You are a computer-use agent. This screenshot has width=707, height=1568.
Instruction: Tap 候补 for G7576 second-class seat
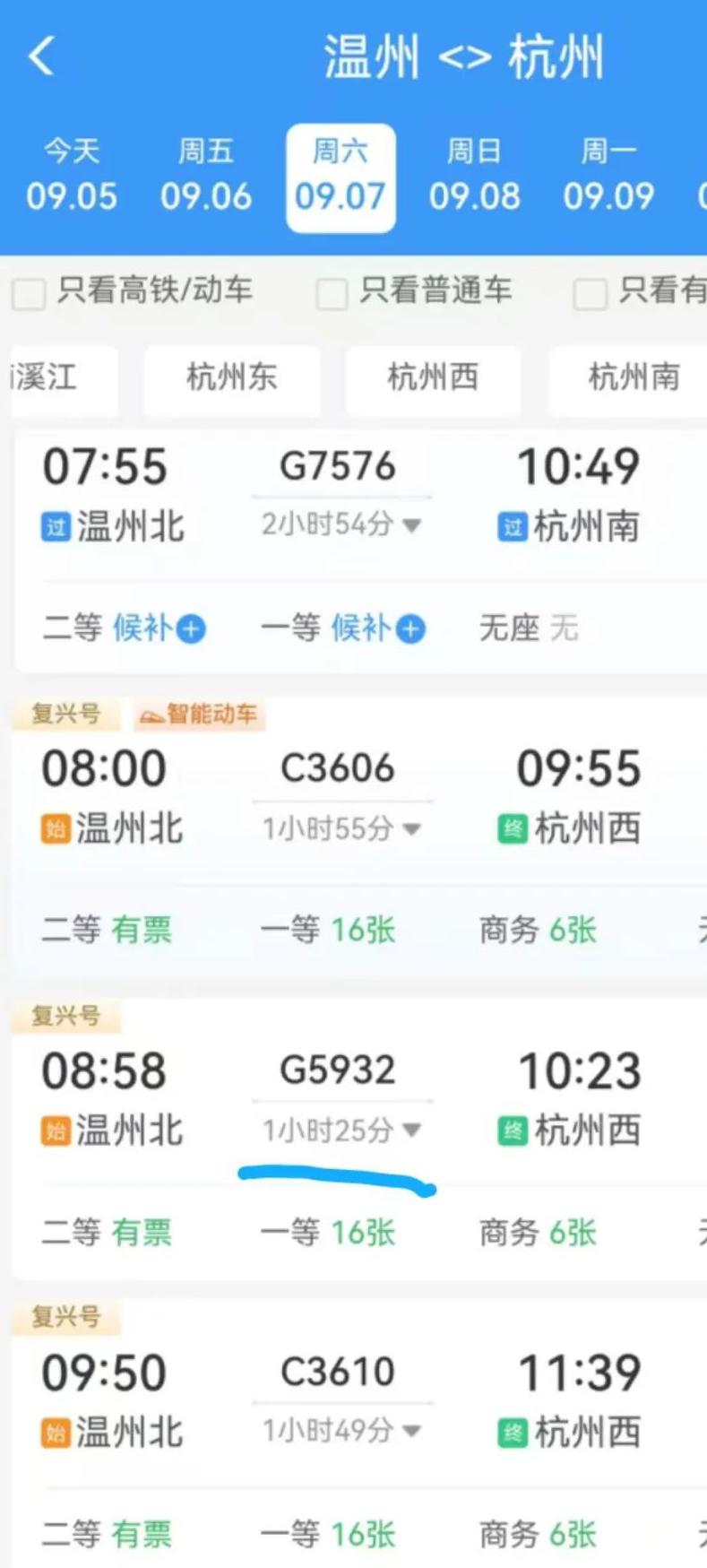coord(160,628)
